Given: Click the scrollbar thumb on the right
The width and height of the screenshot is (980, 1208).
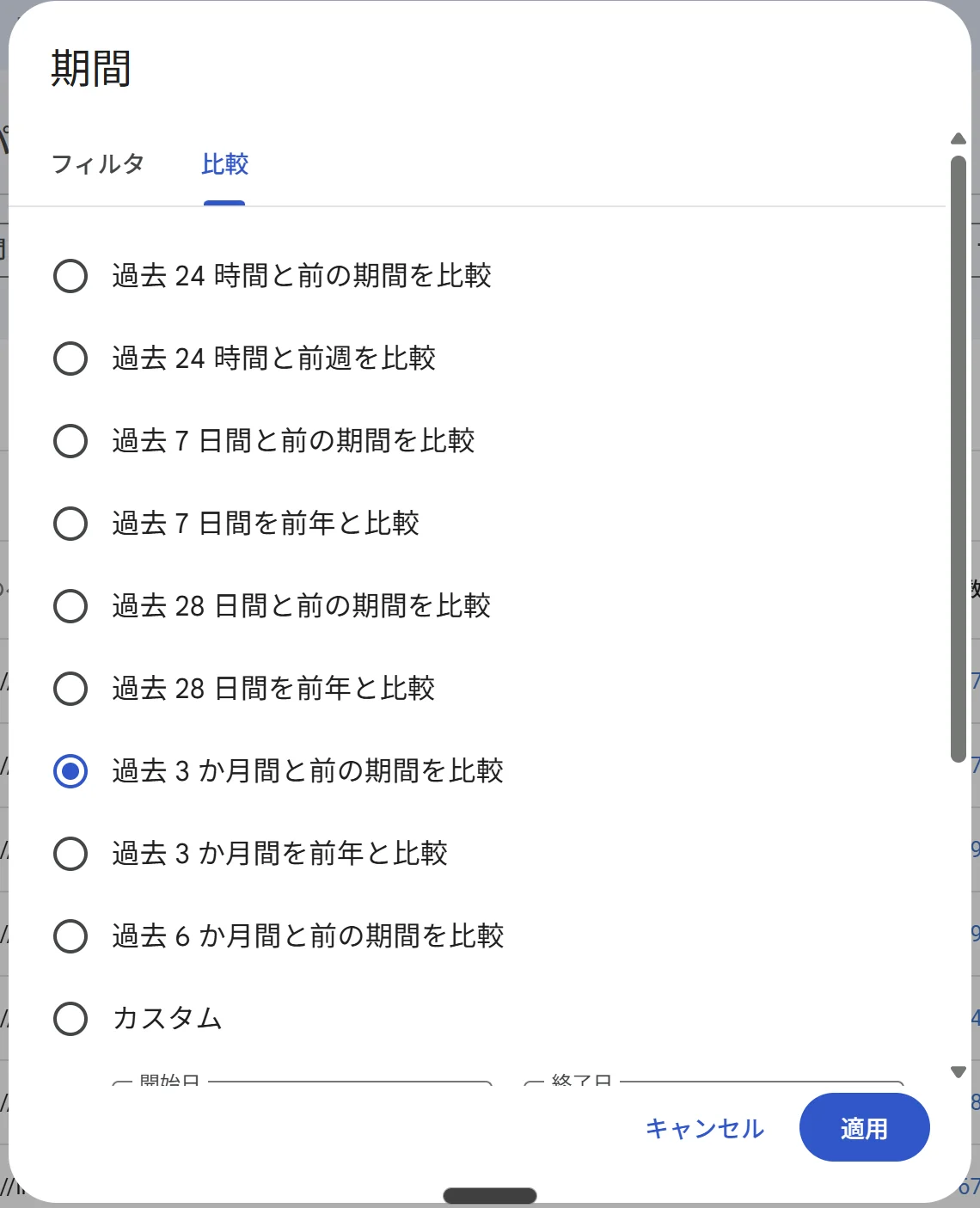Looking at the screenshot, I should tap(957, 456).
